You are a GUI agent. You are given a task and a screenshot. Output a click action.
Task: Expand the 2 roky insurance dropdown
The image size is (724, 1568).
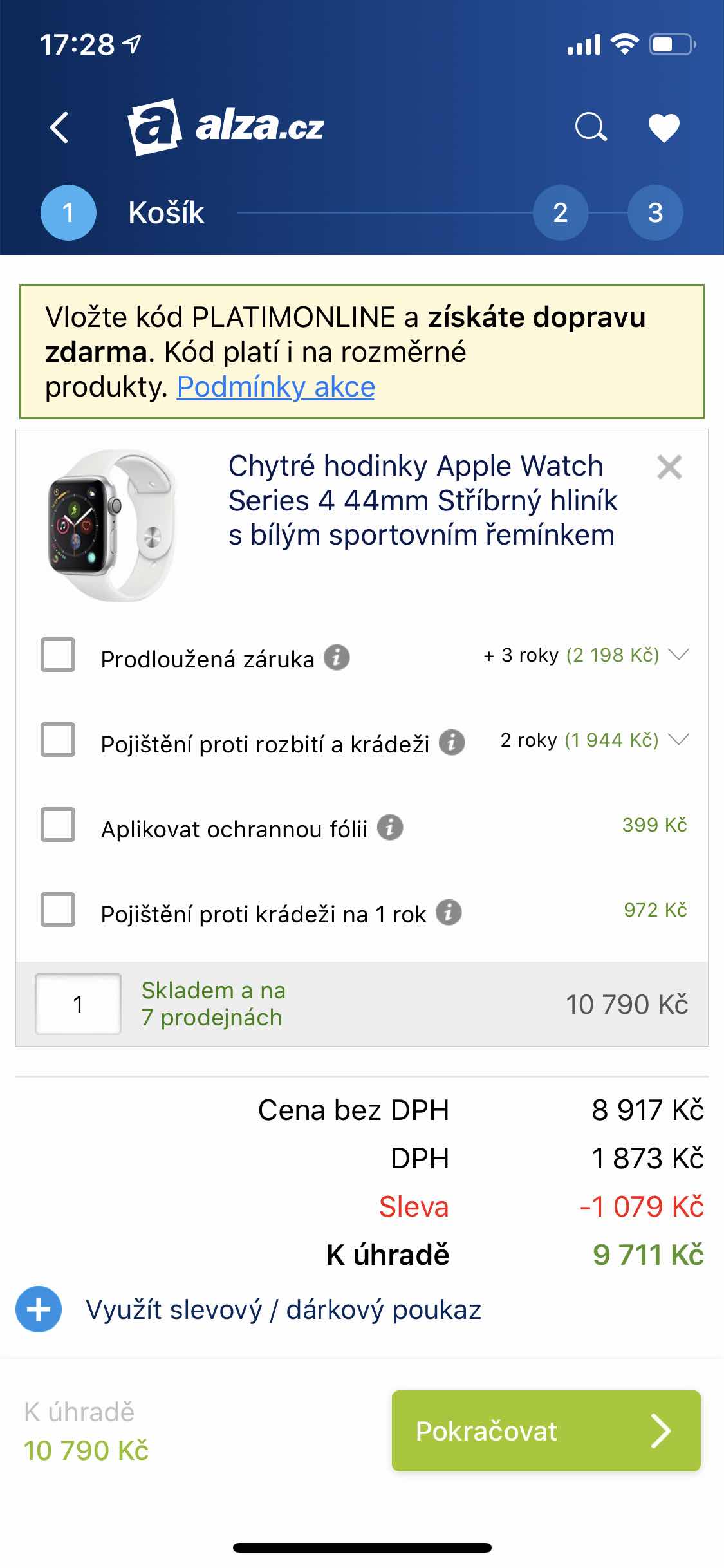(678, 740)
